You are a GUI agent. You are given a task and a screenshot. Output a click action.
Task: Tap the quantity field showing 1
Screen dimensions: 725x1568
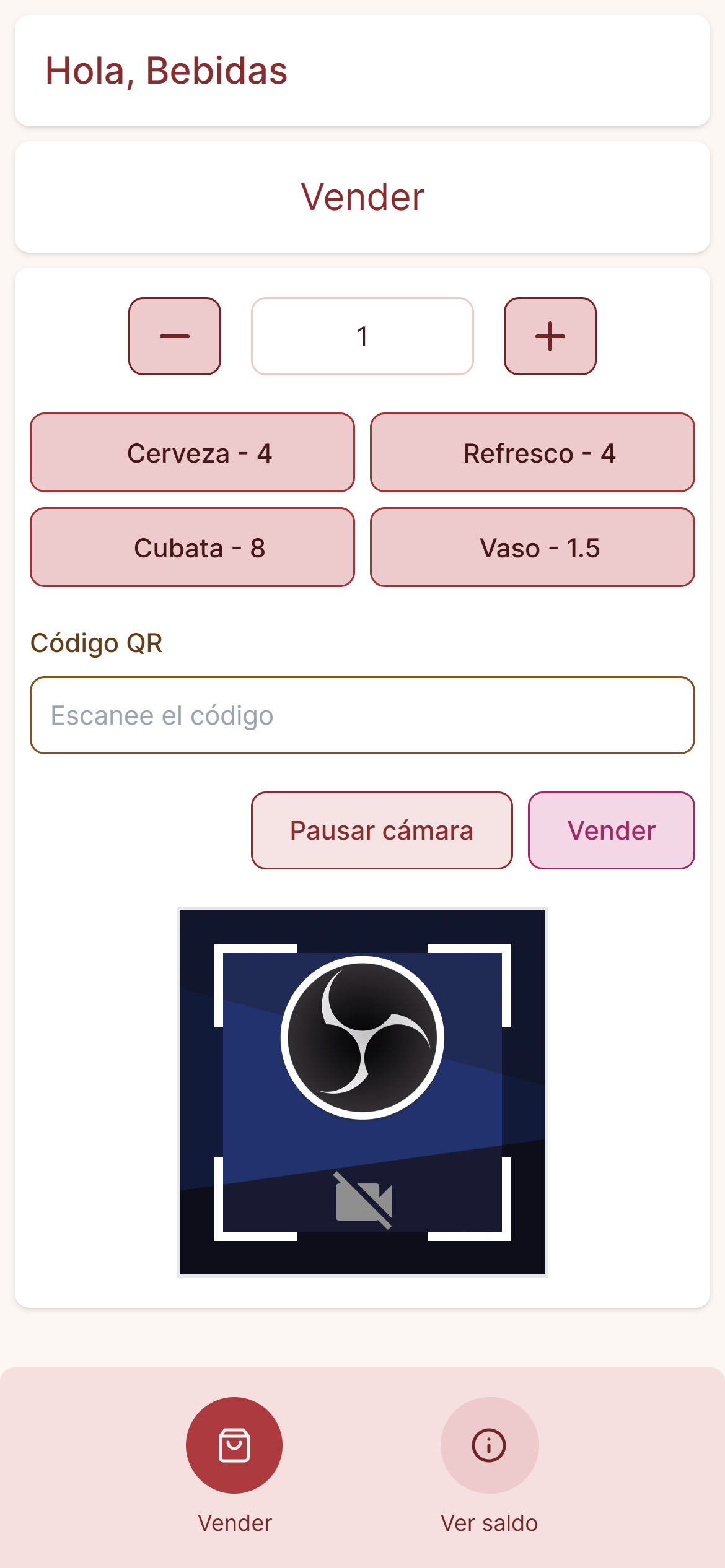click(x=362, y=336)
